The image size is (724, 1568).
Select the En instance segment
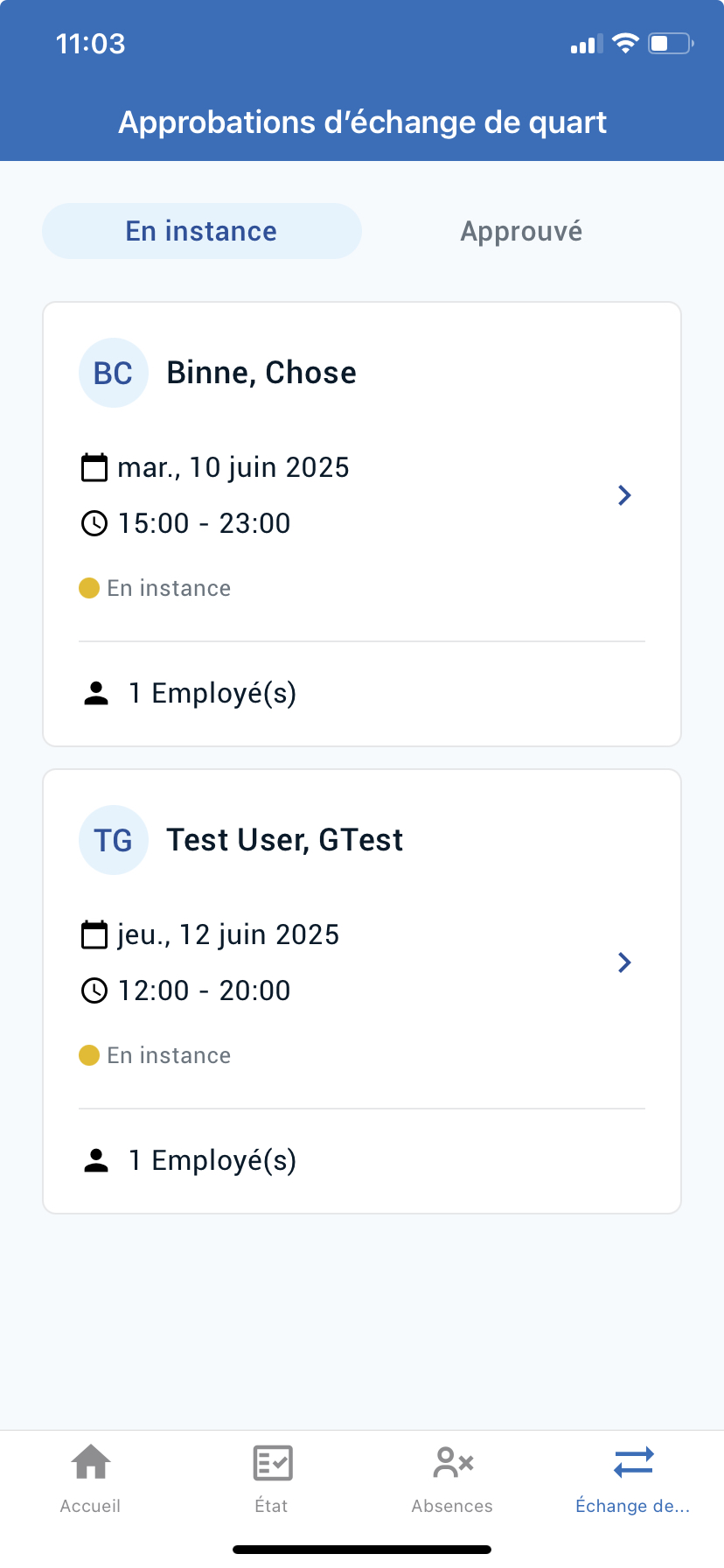202,231
